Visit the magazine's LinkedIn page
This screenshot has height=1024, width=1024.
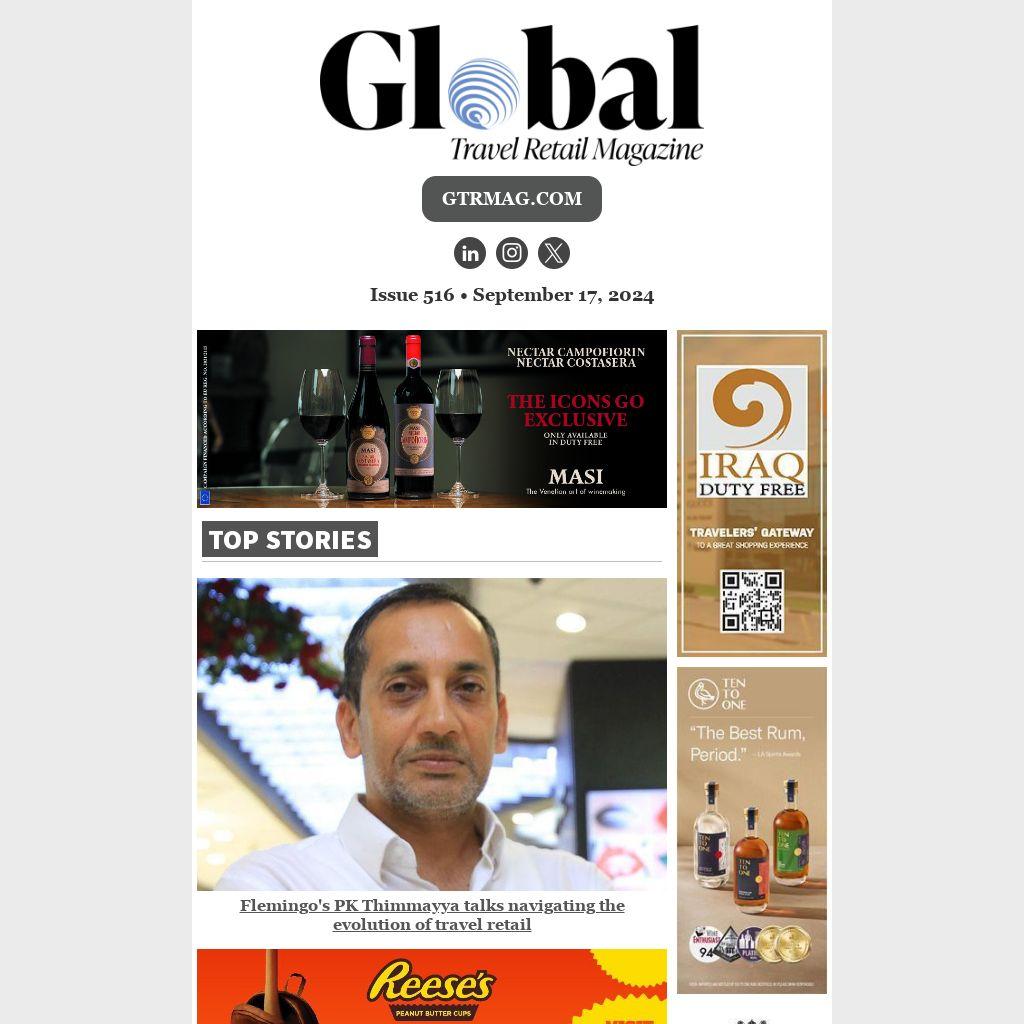pos(470,253)
